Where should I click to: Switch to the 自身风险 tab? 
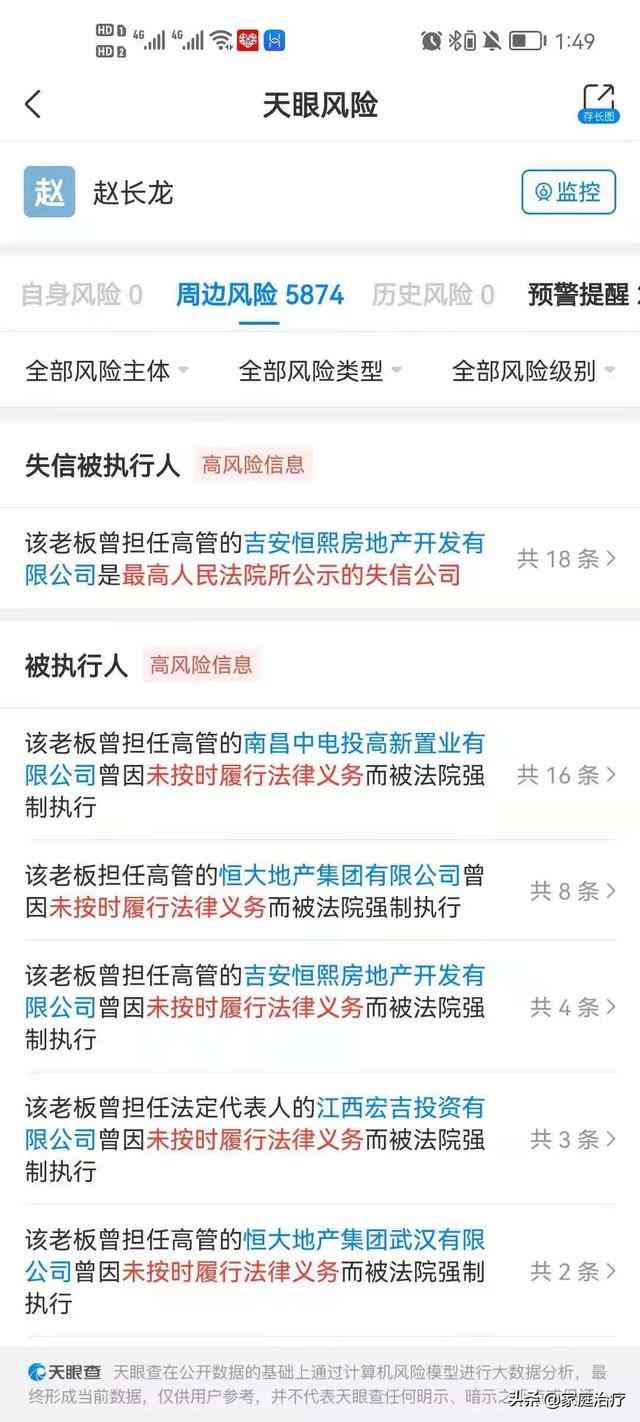[x=82, y=294]
